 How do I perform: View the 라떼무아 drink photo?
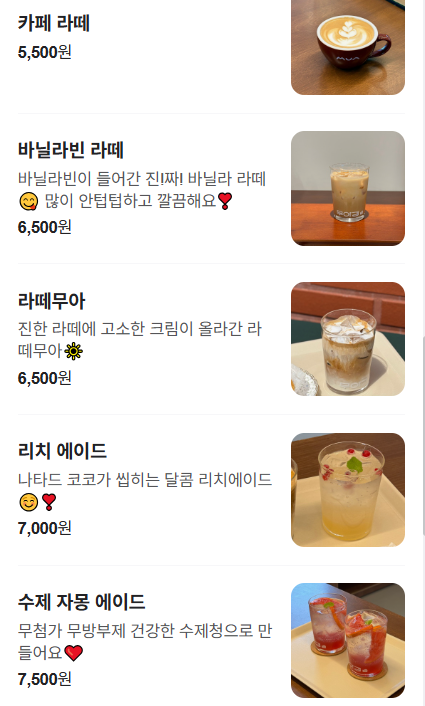[x=348, y=339]
